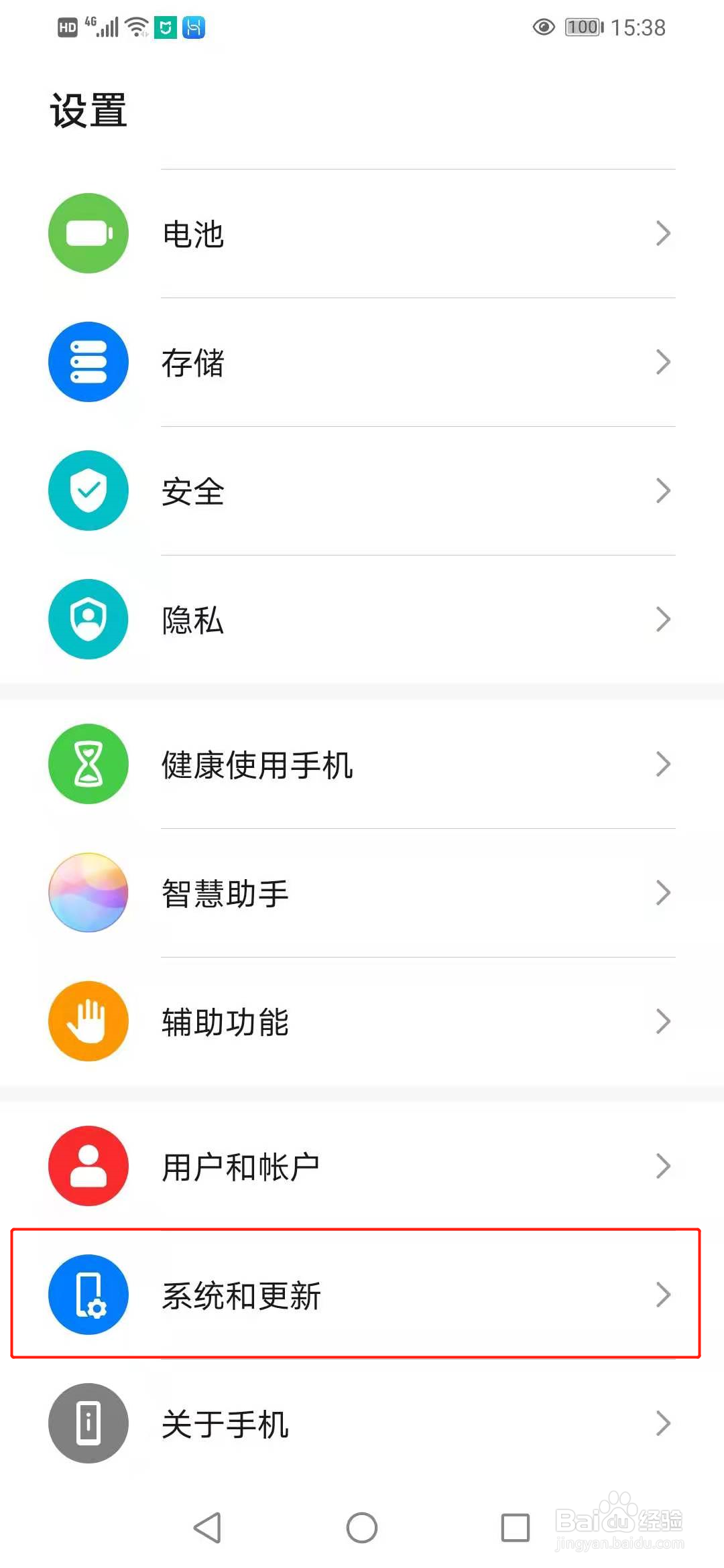Viewport: 724px width, 1568px height.
Task: Select 智慧助手 smart assistant
Action: point(362,893)
